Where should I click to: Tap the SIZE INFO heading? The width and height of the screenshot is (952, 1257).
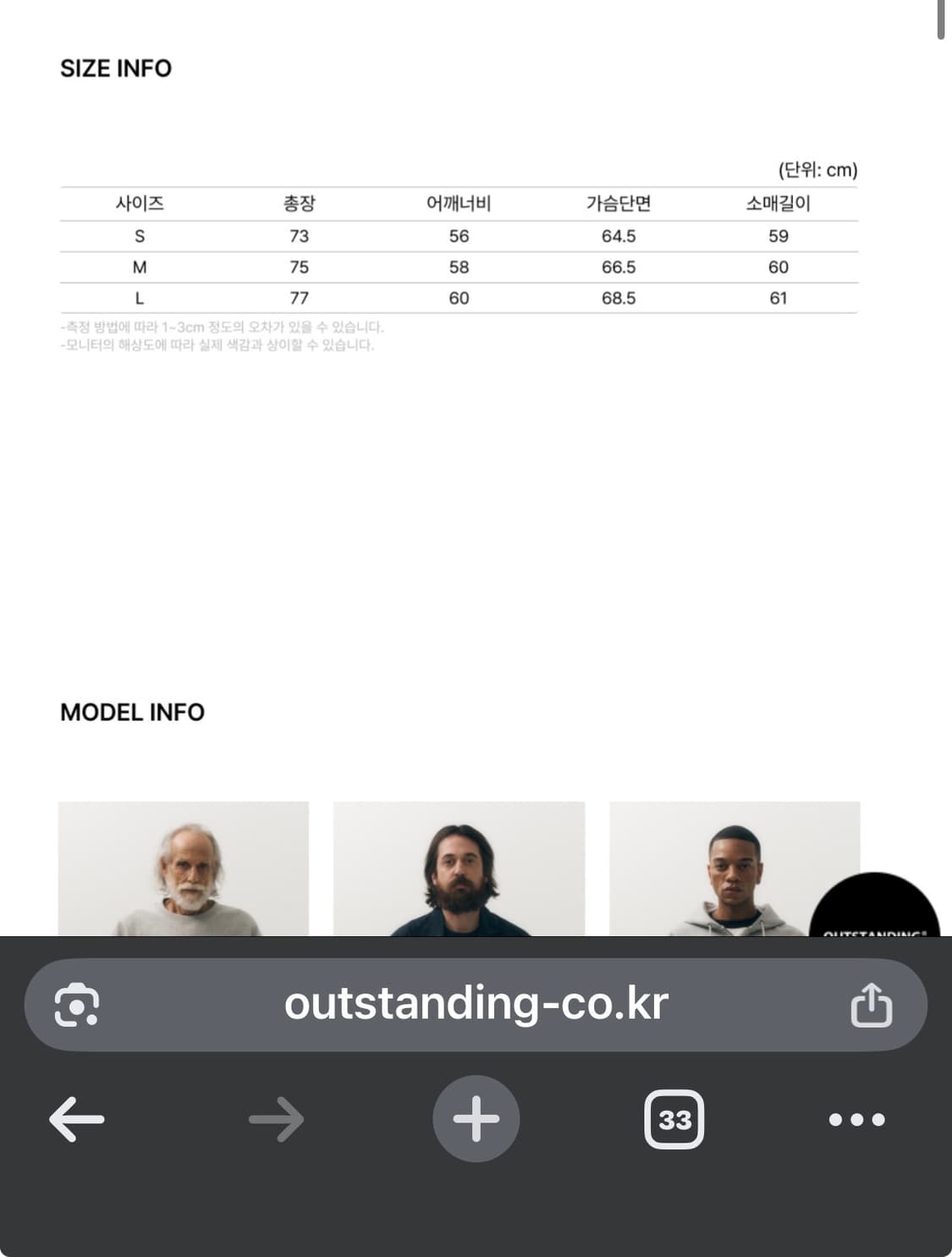pyautogui.click(x=115, y=69)
